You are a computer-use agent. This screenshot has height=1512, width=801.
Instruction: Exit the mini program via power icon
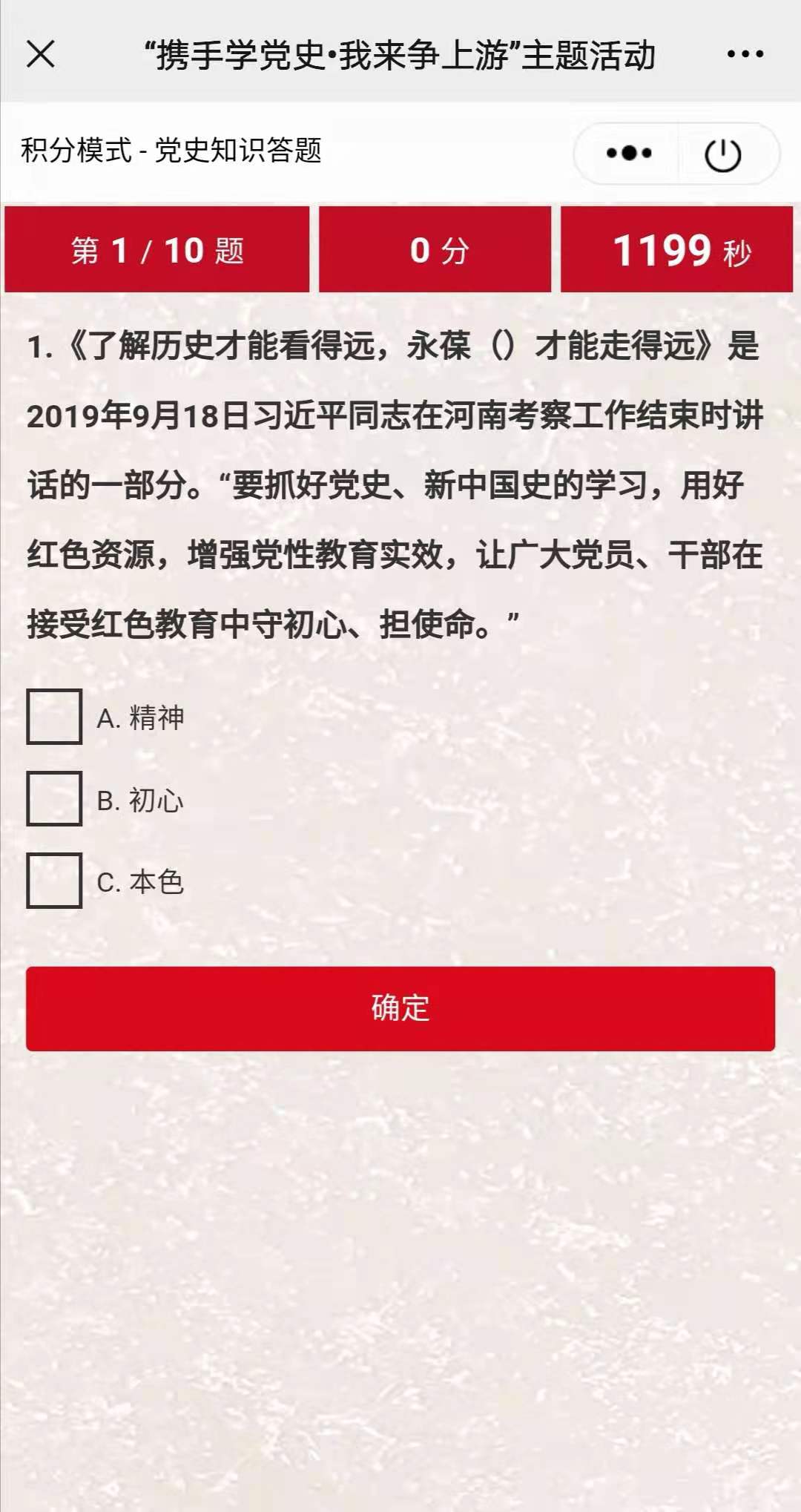[722, 154]
